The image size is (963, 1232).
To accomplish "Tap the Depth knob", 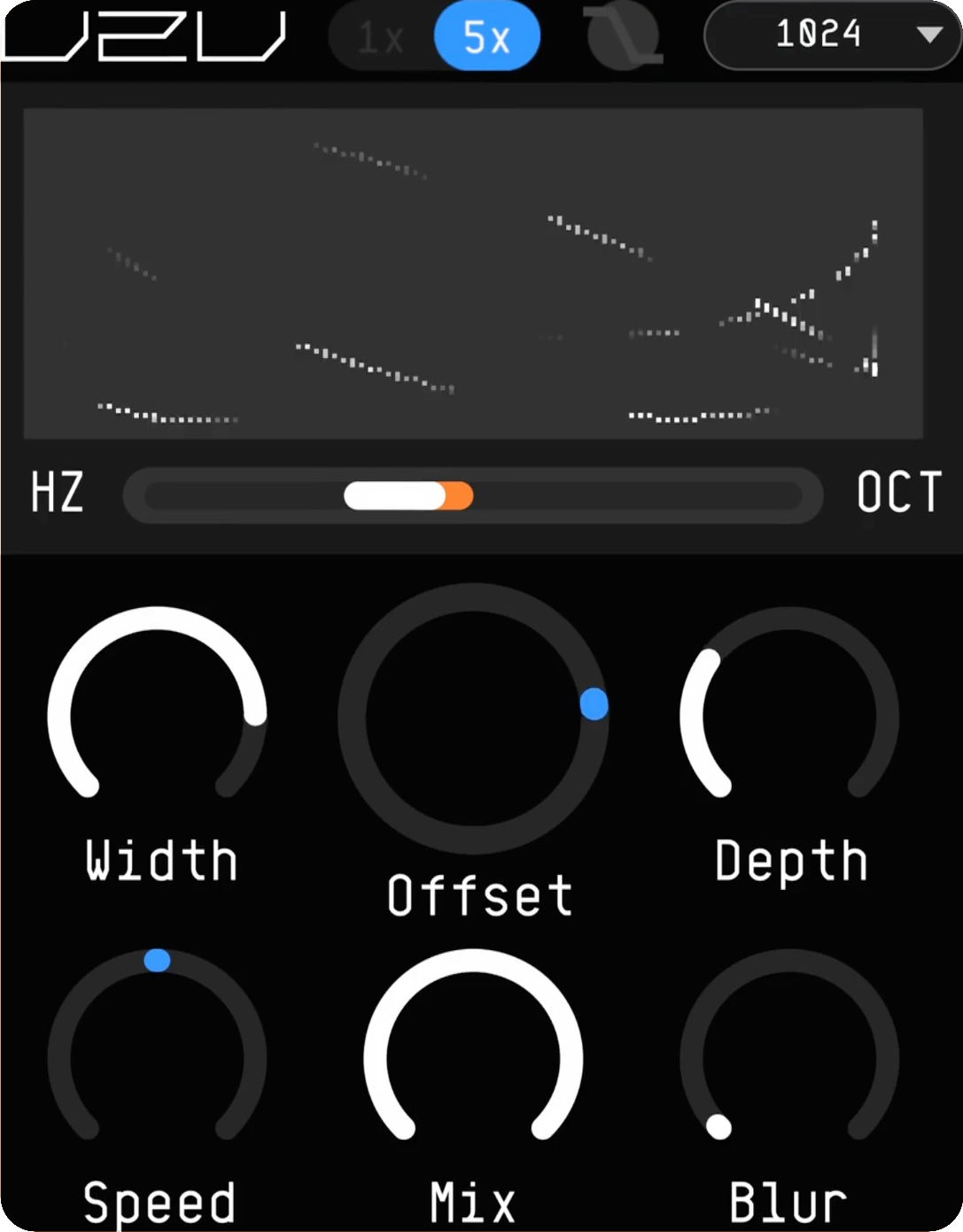I will click(788, 716).
